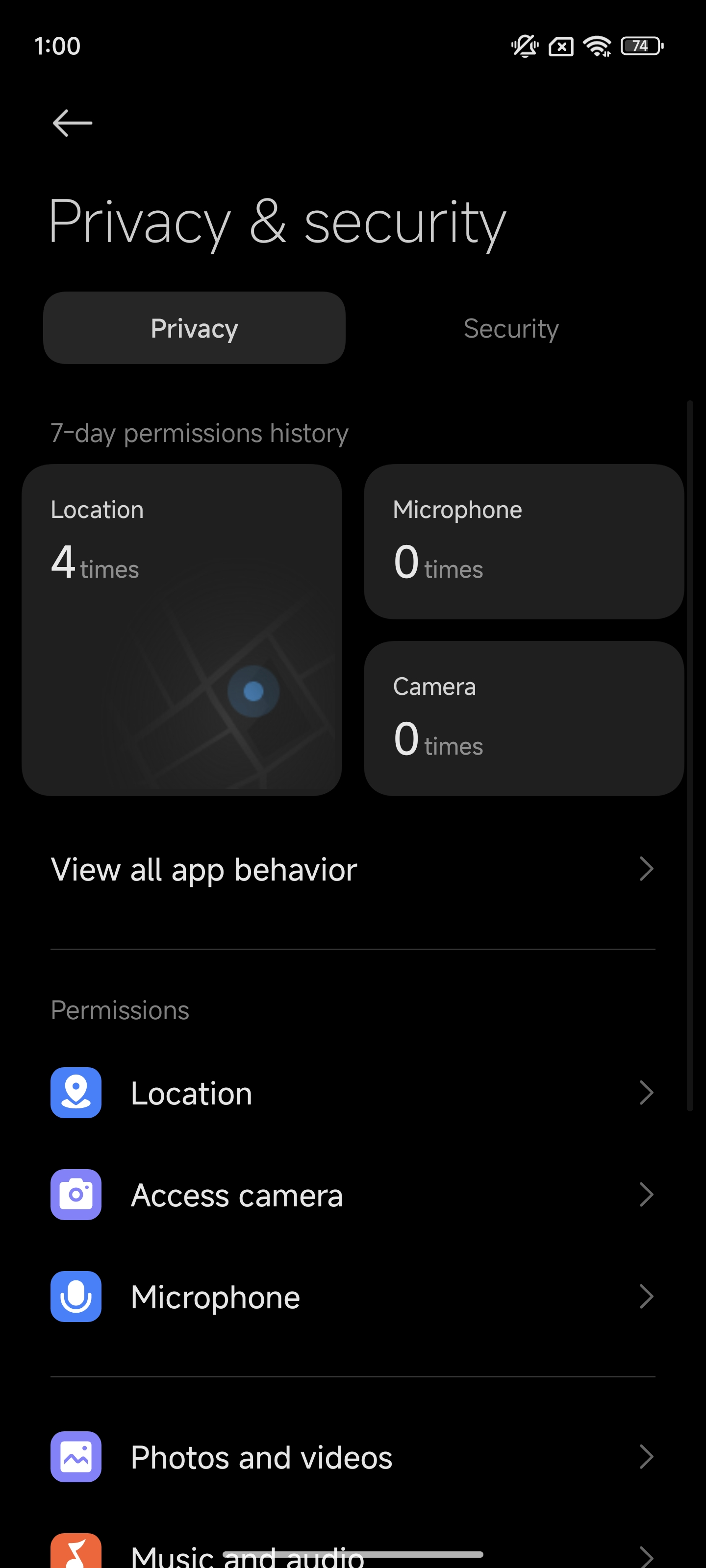706x1568 pixels.
Task: Open Access camera permission row
Action: pos(353,1195)
